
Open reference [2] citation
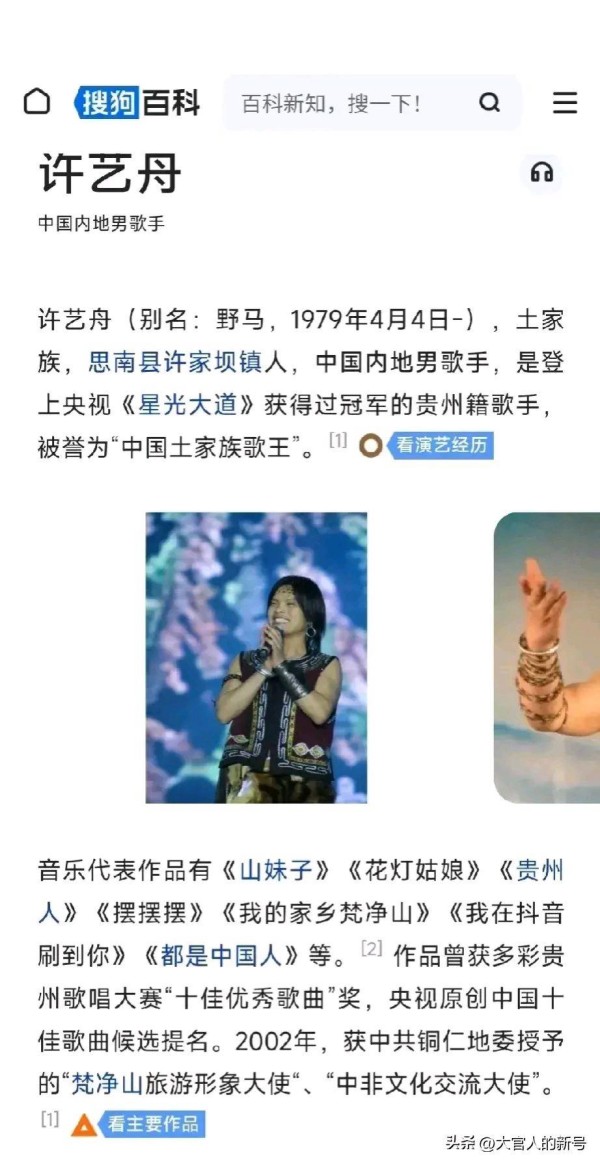coord(371,948)
